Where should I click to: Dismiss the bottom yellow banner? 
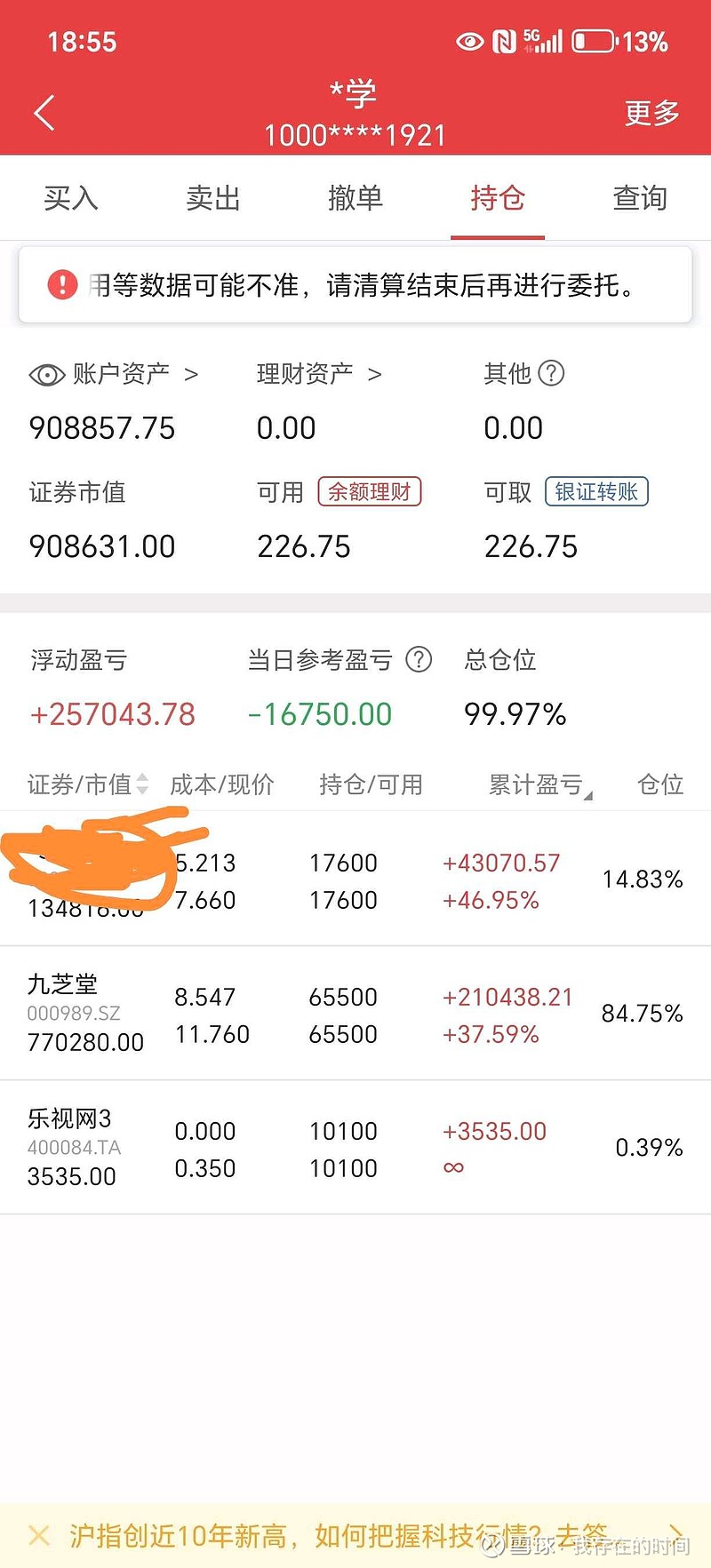[39, 1535]
